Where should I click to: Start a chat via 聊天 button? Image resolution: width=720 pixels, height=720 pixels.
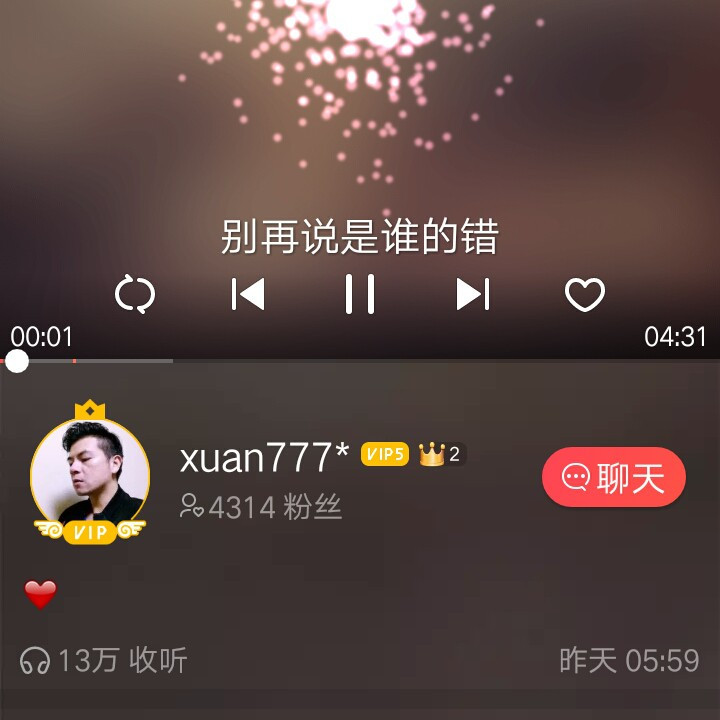pyautogui.click(x=614, y=478)
